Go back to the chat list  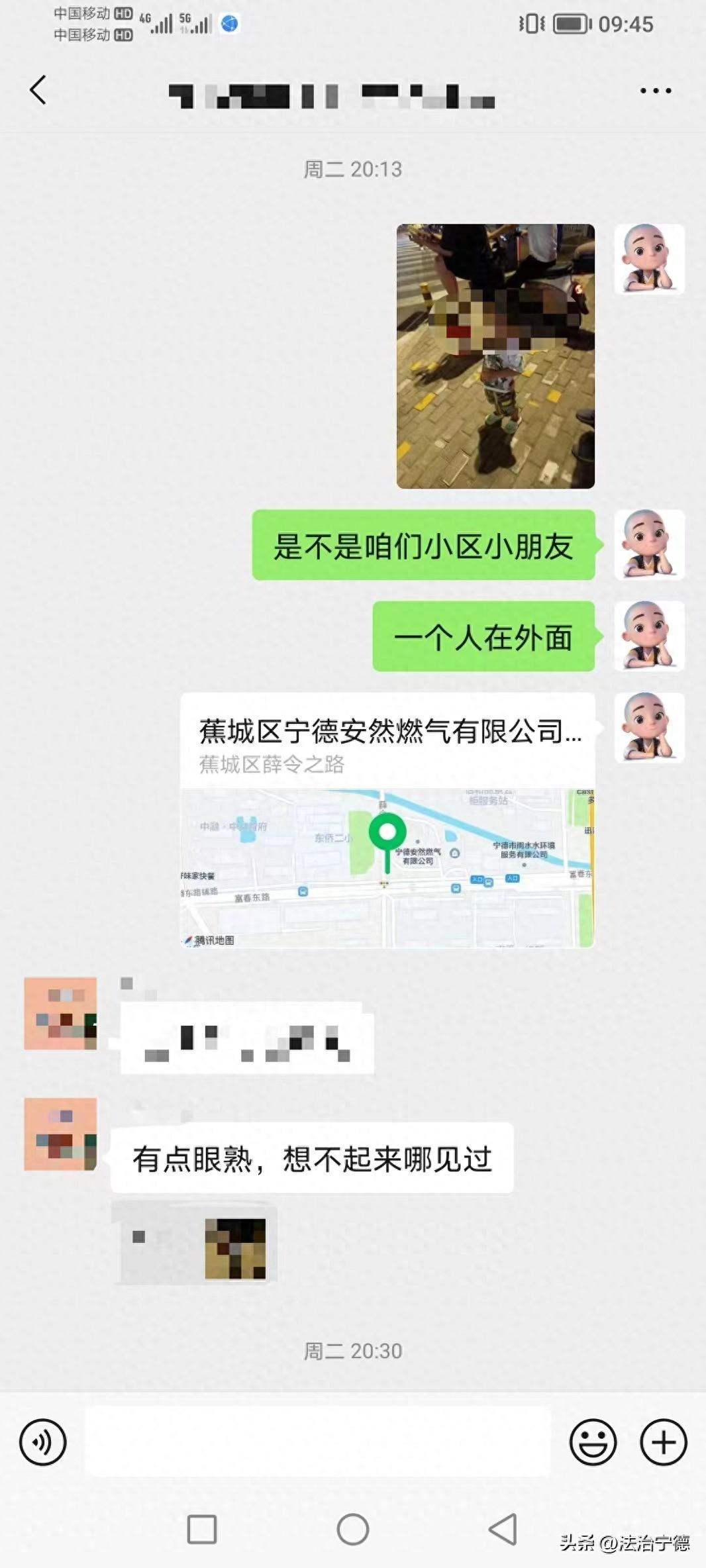click(38, 90)
